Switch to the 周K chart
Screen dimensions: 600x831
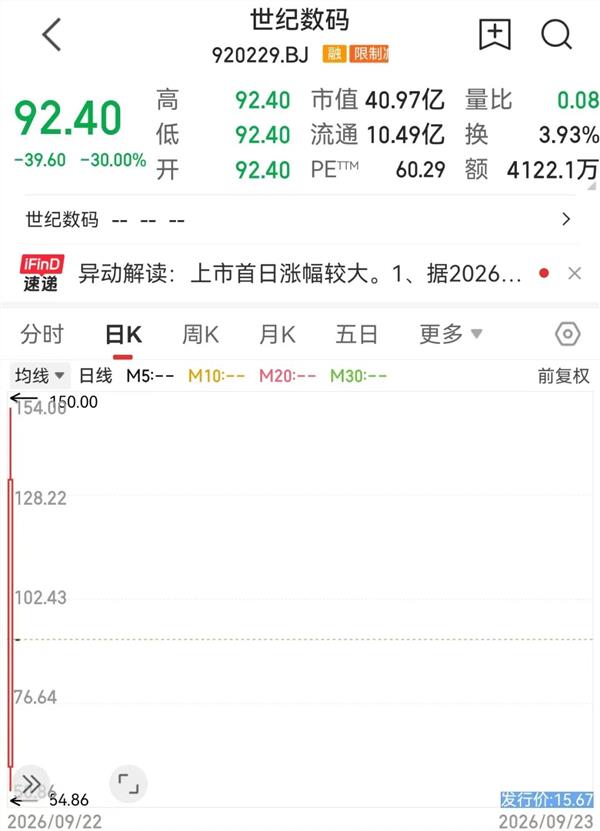click(x=200, y=334)
